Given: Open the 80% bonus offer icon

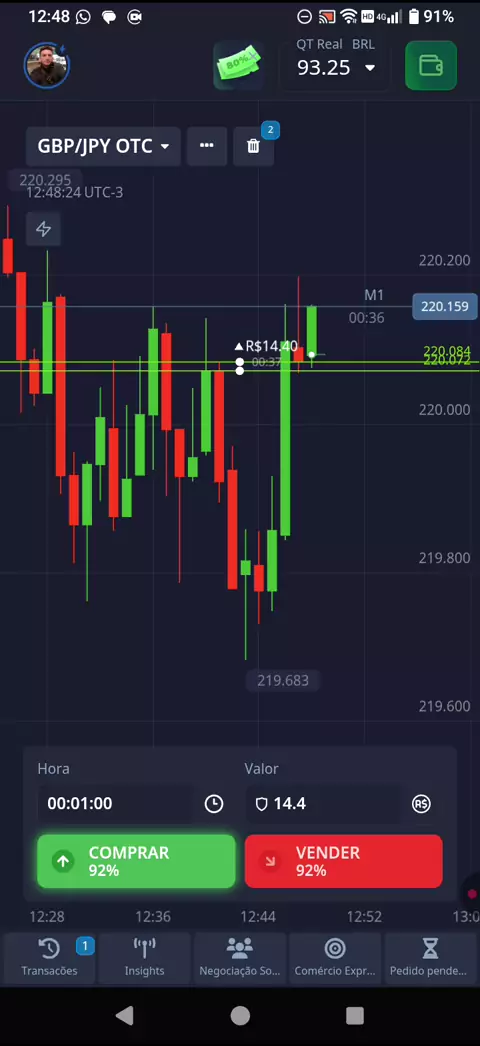Looking at the screenshot, I should pos(239,65).
